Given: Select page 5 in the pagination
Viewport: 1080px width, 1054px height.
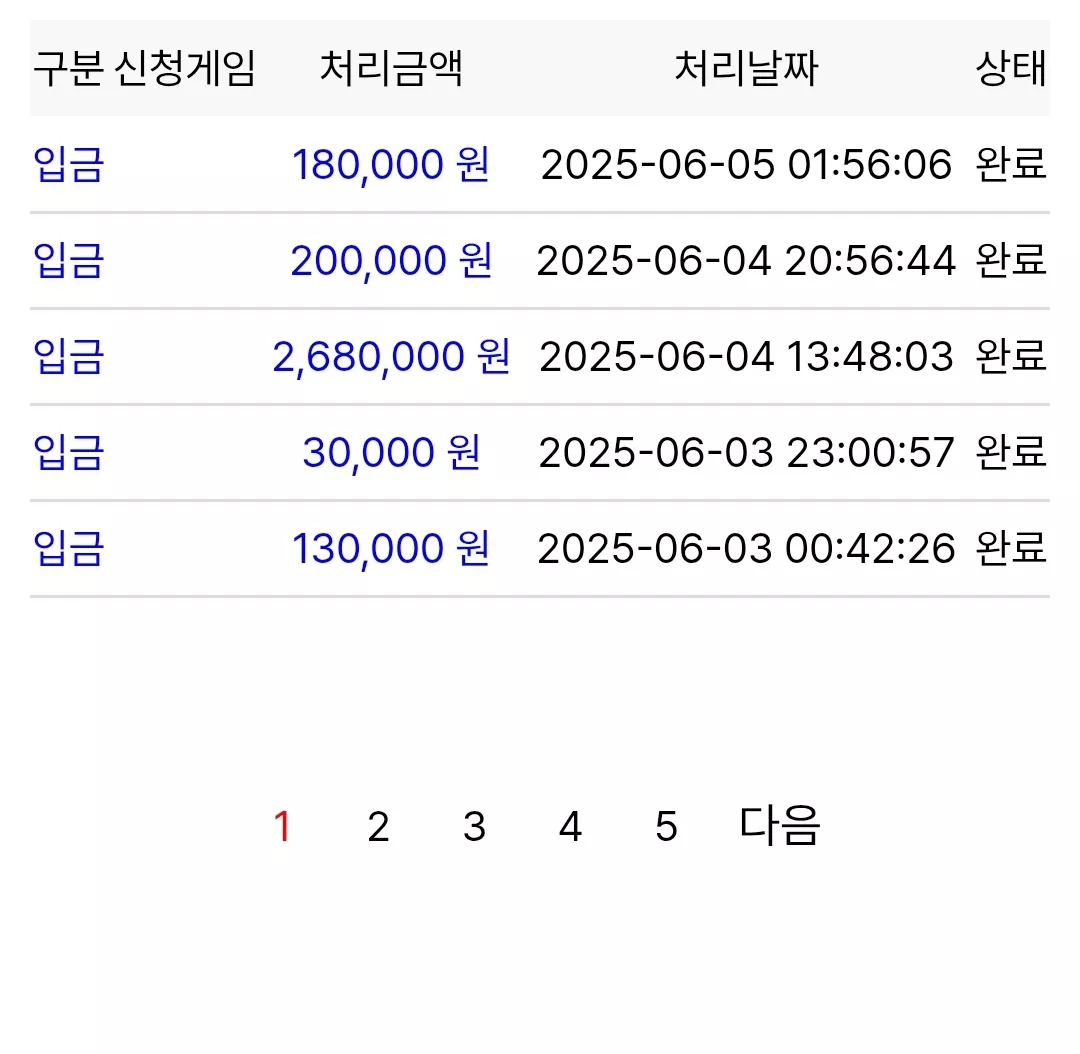Looking at the screenshot, I should [666, 826].
